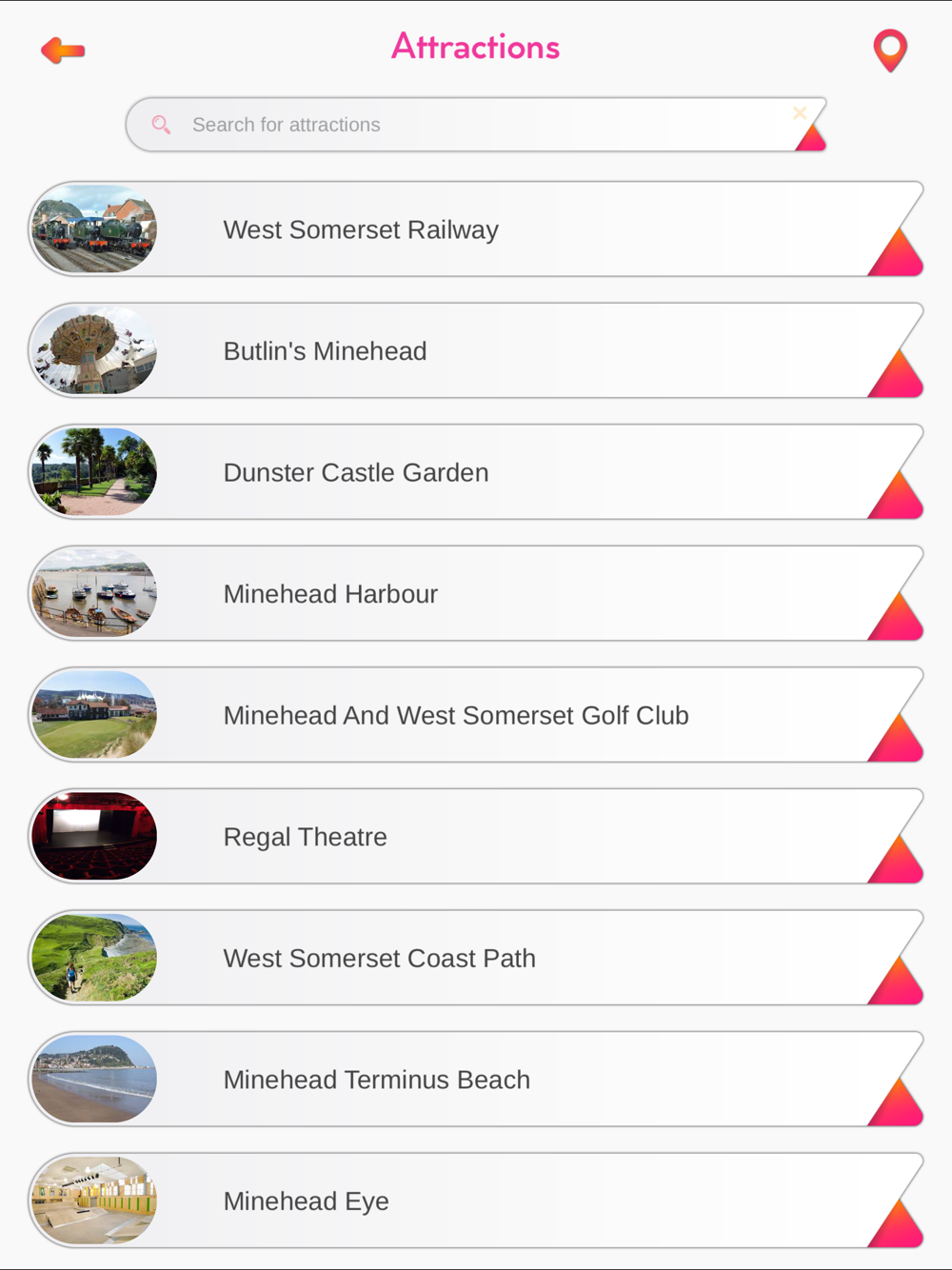Select Minehead Terminus Beach
The height and width of the screenshot is (1270, 952).
(x=476, y=1080)
